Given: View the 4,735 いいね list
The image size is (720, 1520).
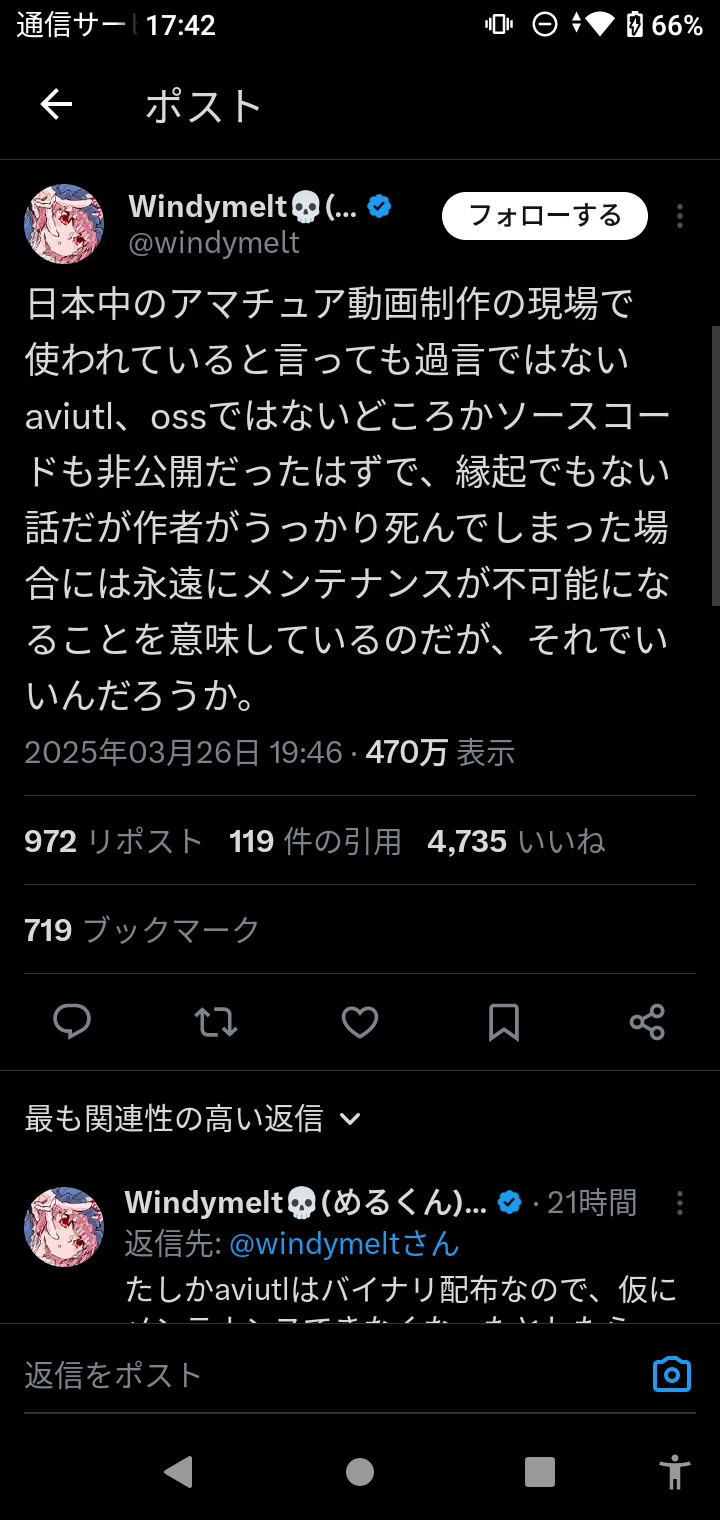Looking at the screenshot, I should [x=516, y=842].
